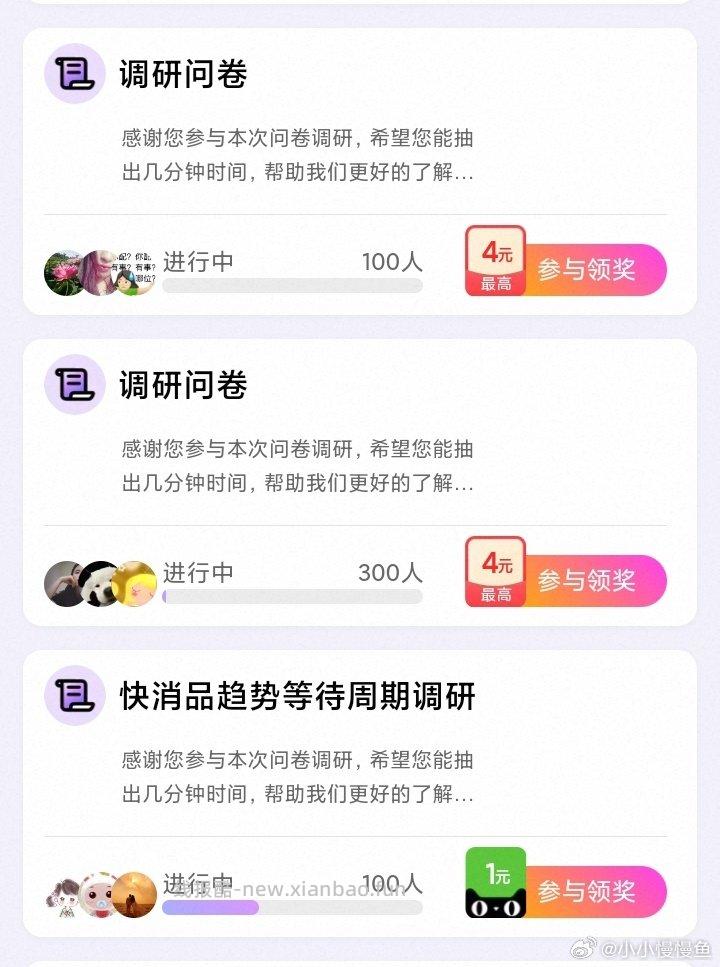Tap the progress bar on the first survey card
This screenshot has width=720, height=967.
(293, 285)
